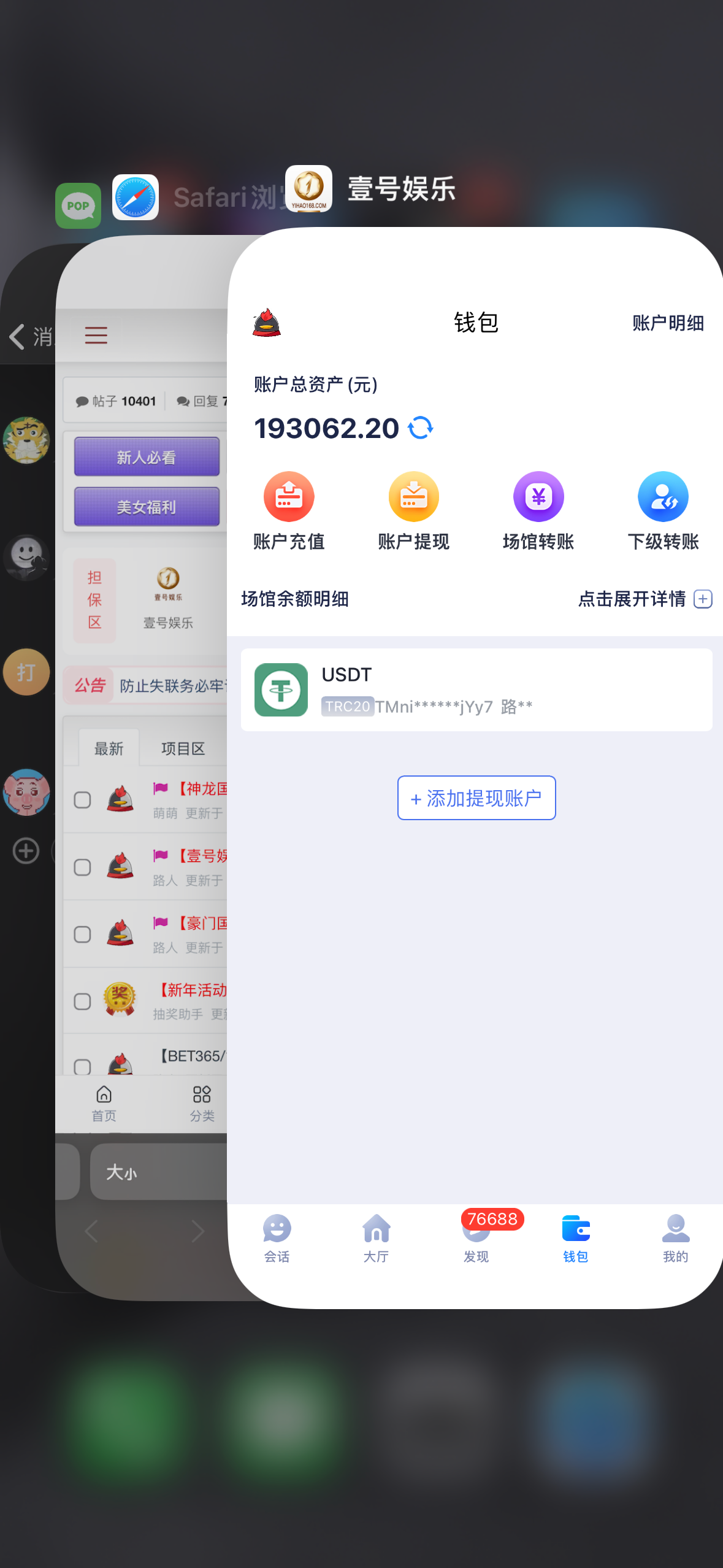Open 账户提现 account withdrawal
This screenshot has width=723, height=1568.
click(413, 510)
